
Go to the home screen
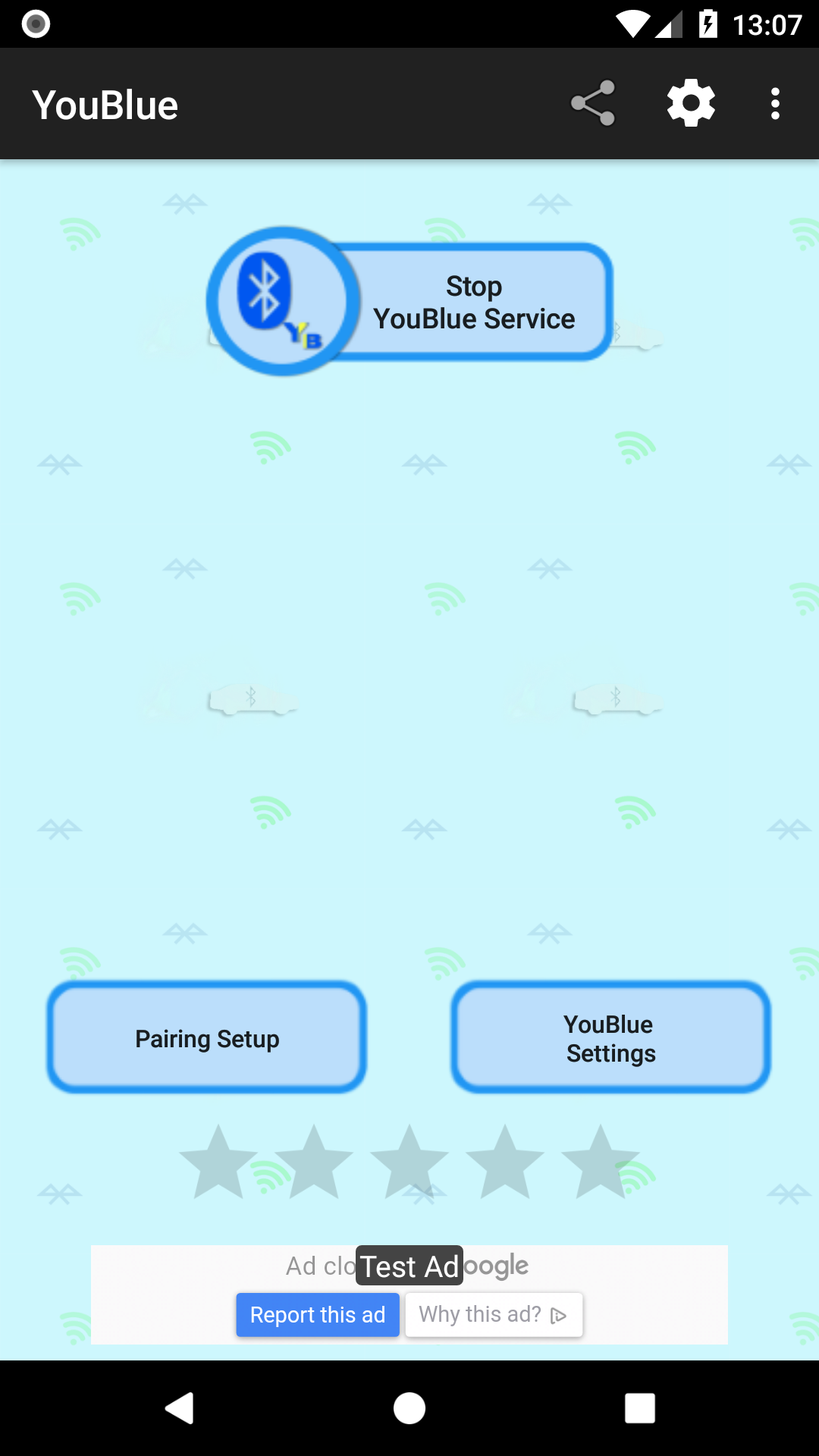[x=409, y=1408]
